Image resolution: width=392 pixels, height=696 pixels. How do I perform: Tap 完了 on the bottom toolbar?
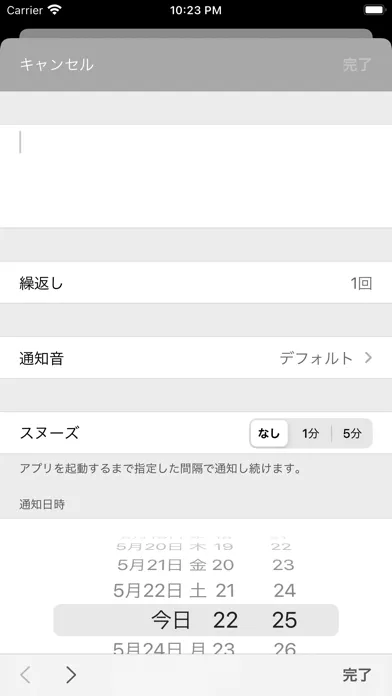click(x=357, y=675)
